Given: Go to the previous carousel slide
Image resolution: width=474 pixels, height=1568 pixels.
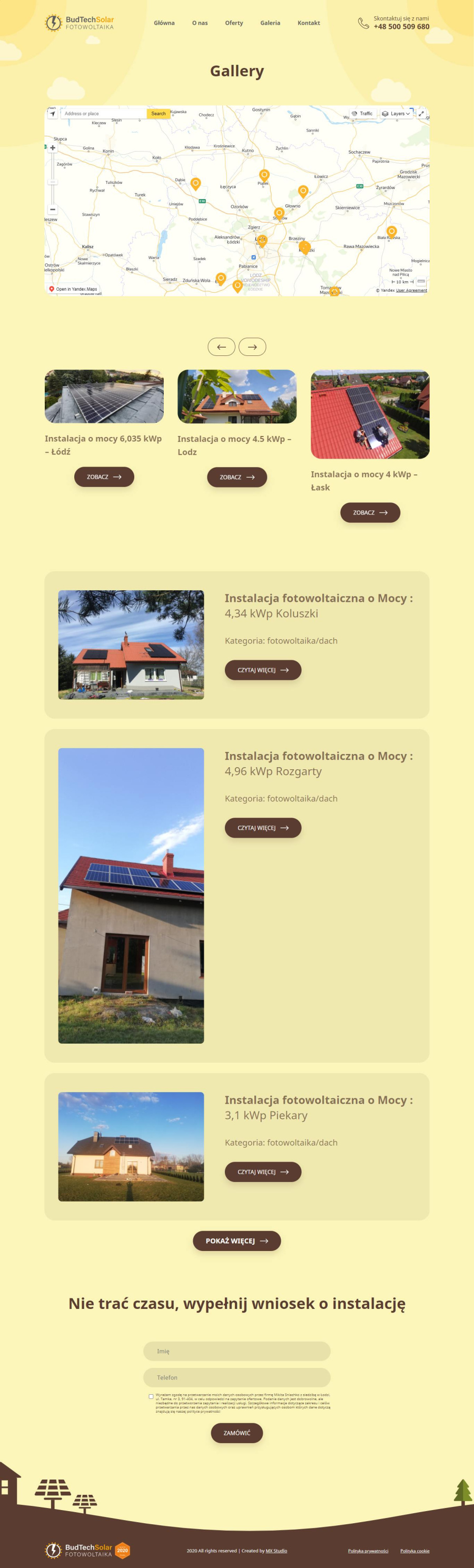Looking at the screenshot, I should coord(222,347).
